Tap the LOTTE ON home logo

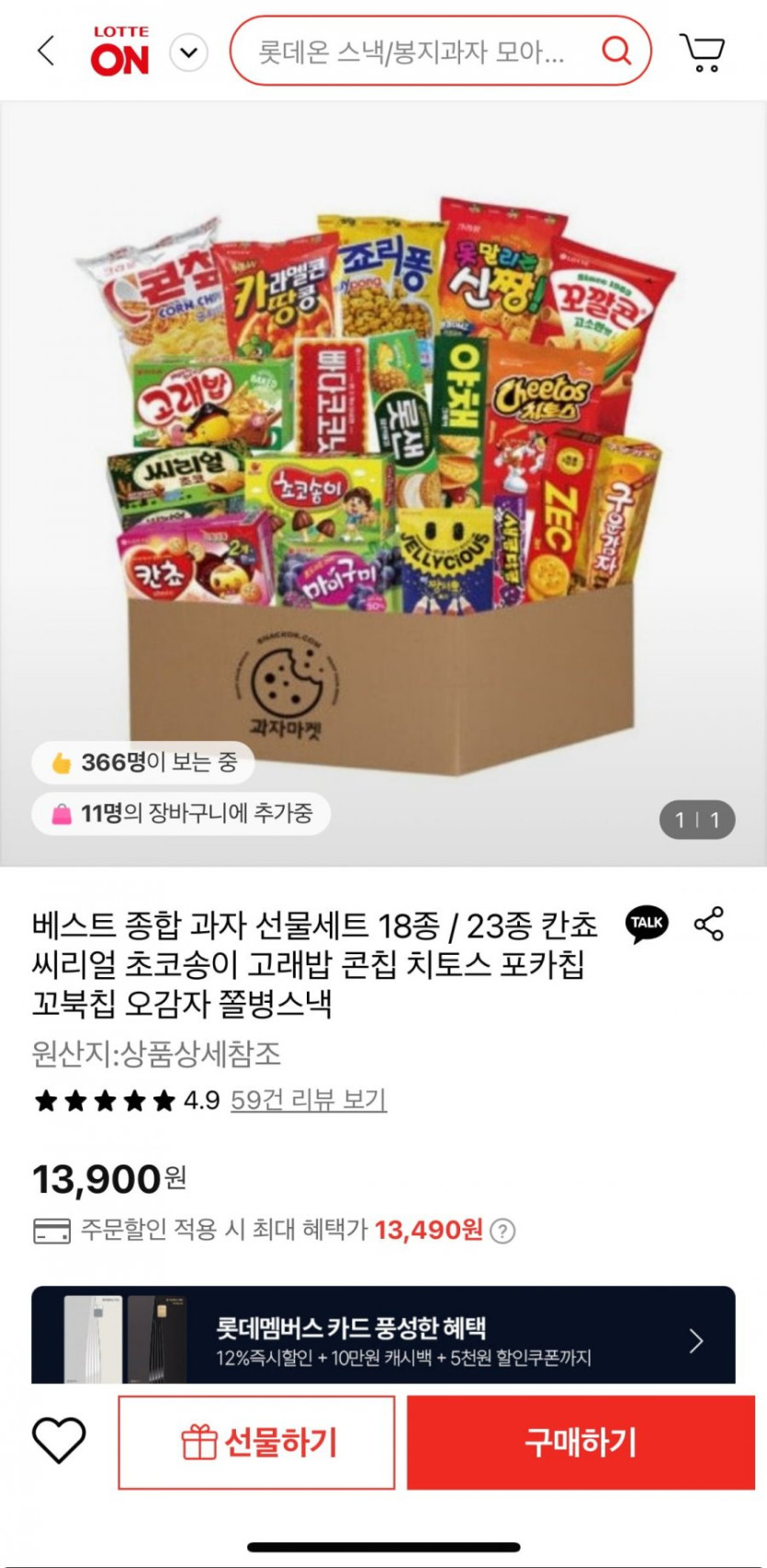[119, 51]
